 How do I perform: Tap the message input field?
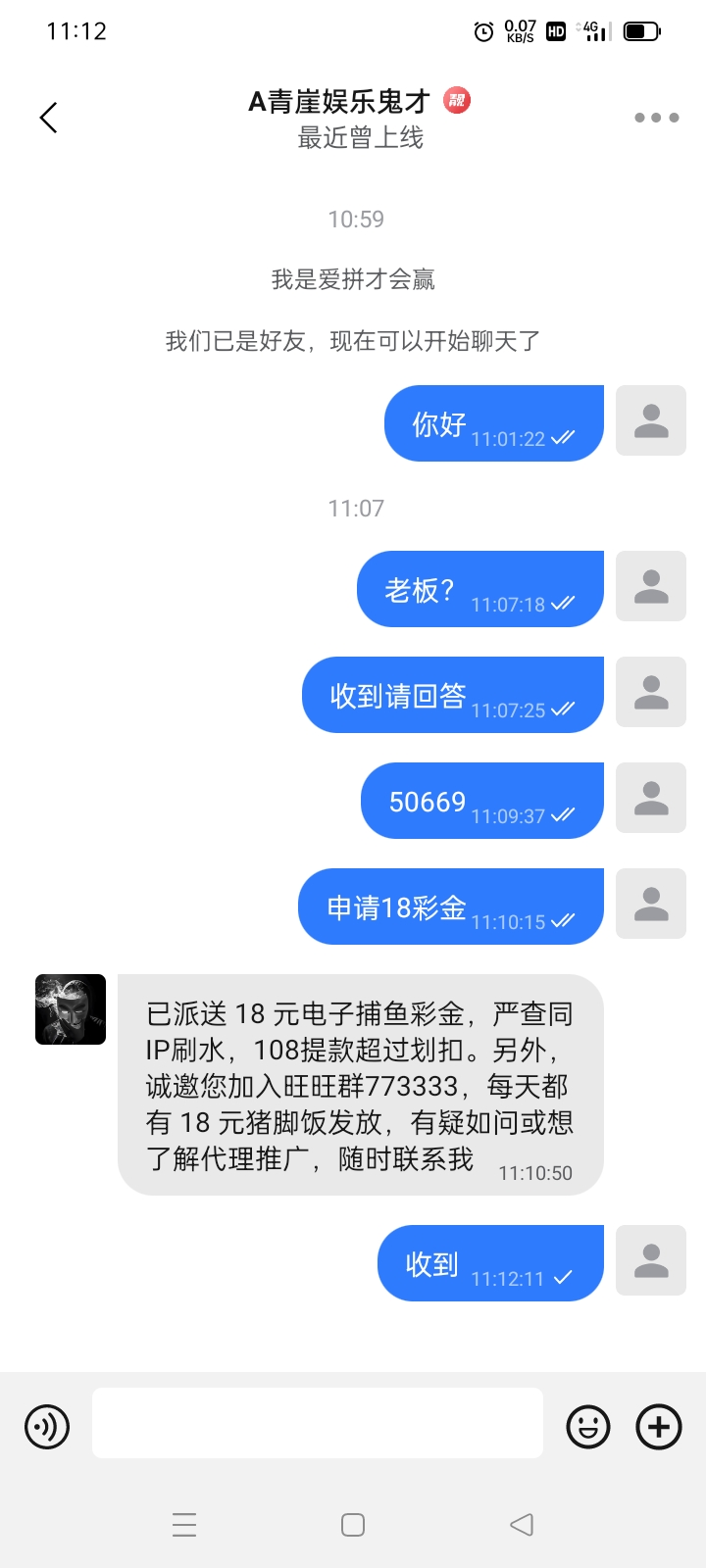(x=318, y=1423)
